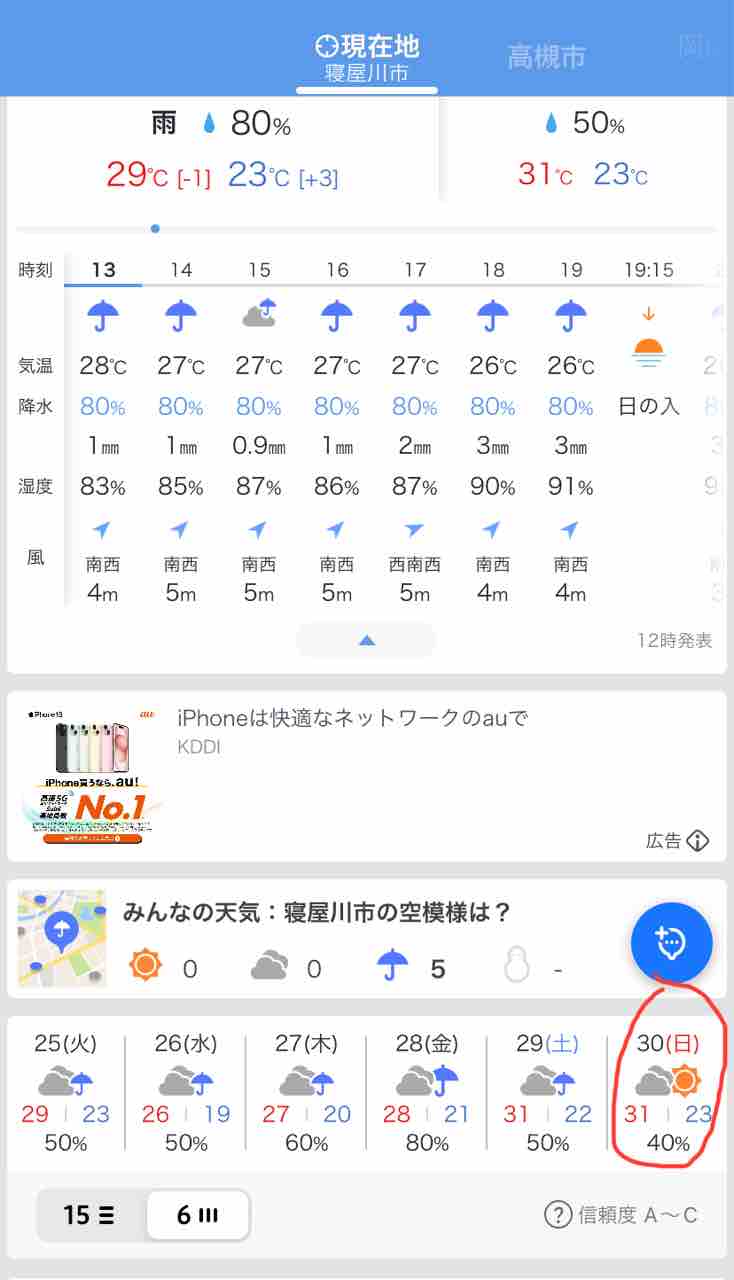734x1280 pixels.
Task: Select the 6 column view
Action: pyautogui.click(x=197, y=1215)
